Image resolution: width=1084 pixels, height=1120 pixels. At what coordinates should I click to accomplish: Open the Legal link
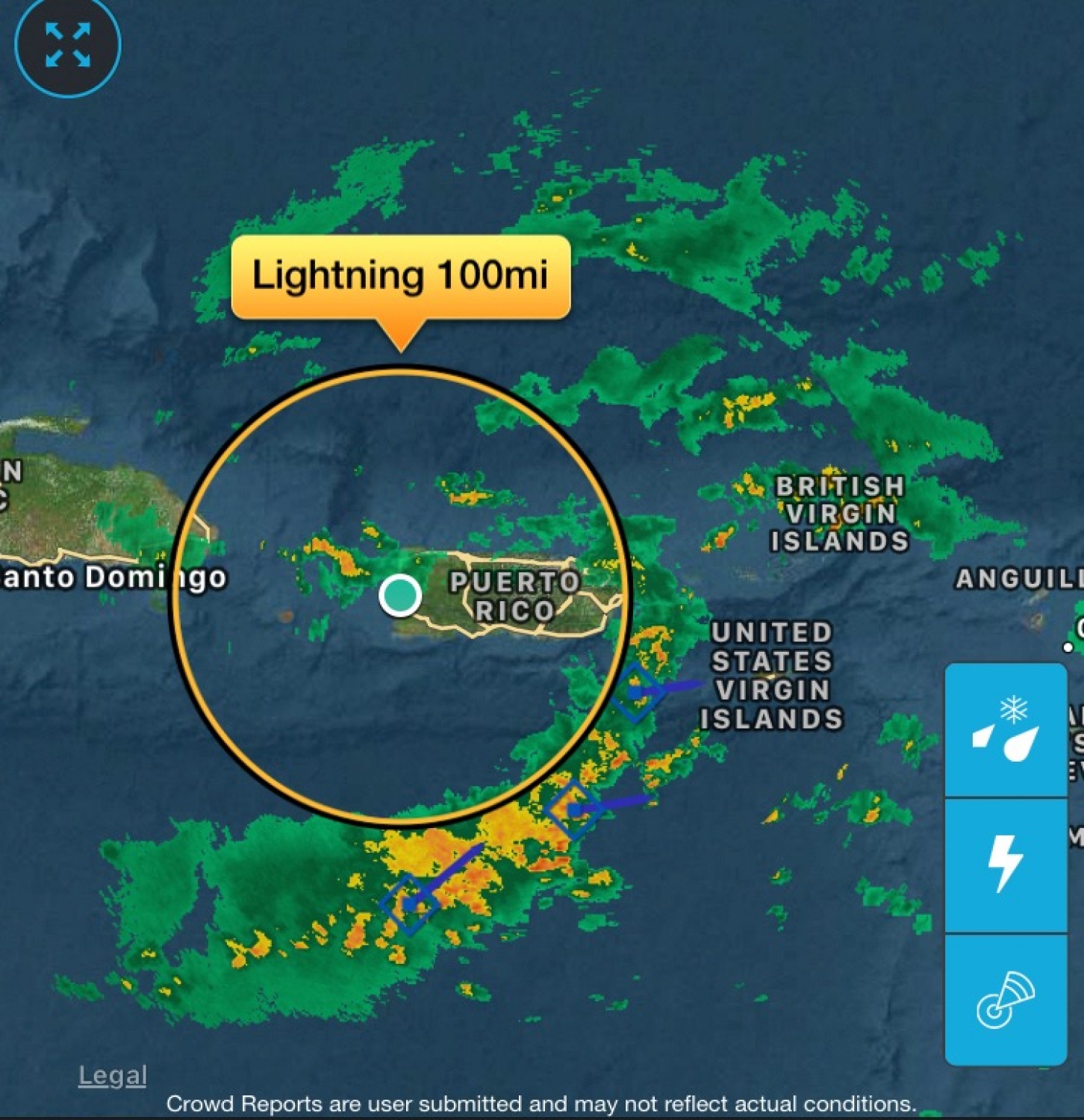113,1075
